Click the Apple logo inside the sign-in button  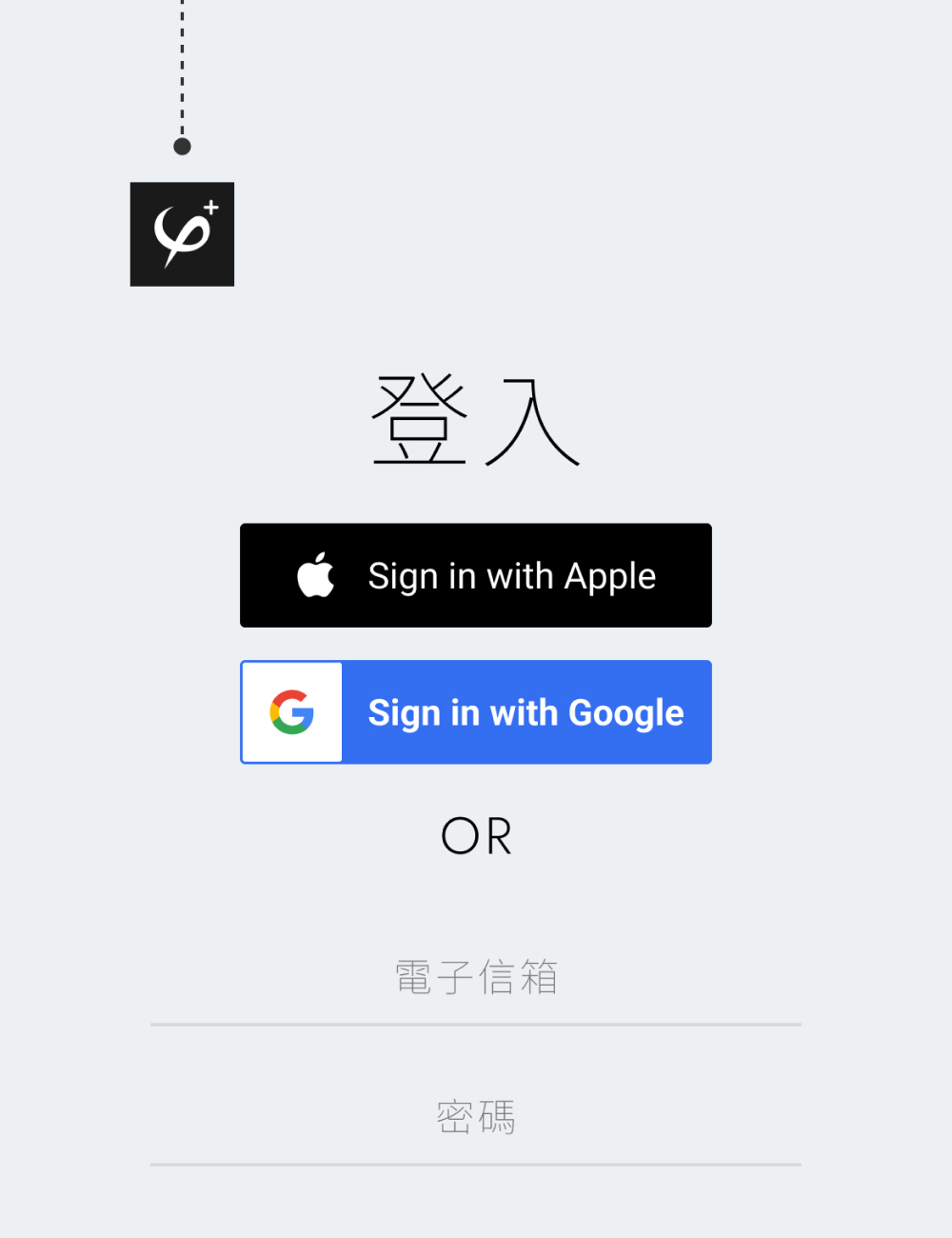318,574
